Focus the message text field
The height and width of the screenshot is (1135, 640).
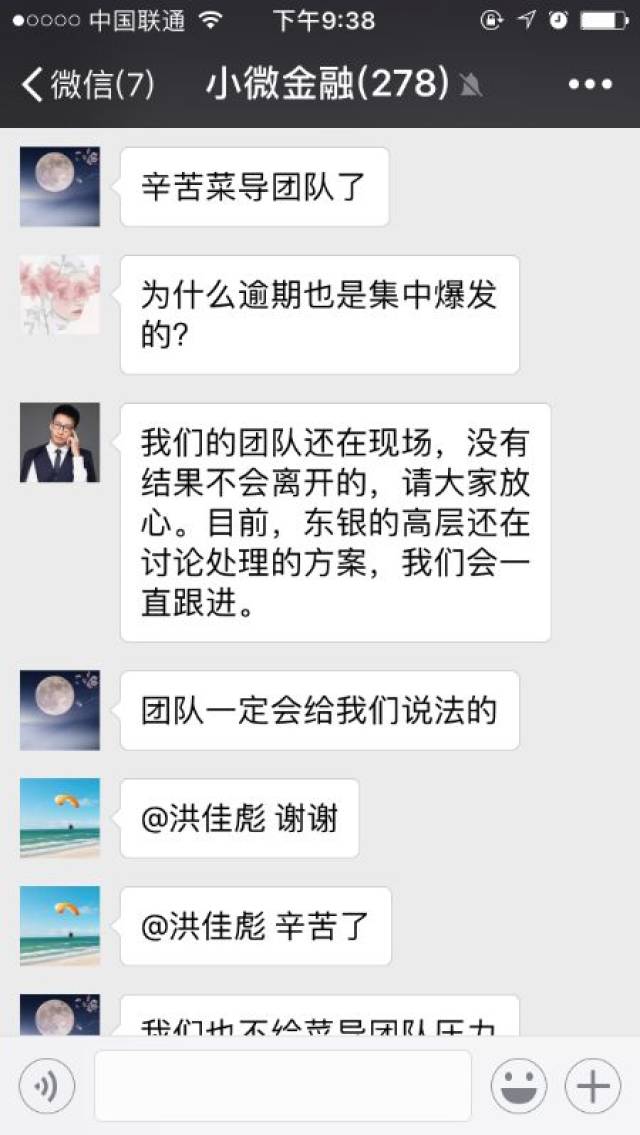click(282, 1085)
